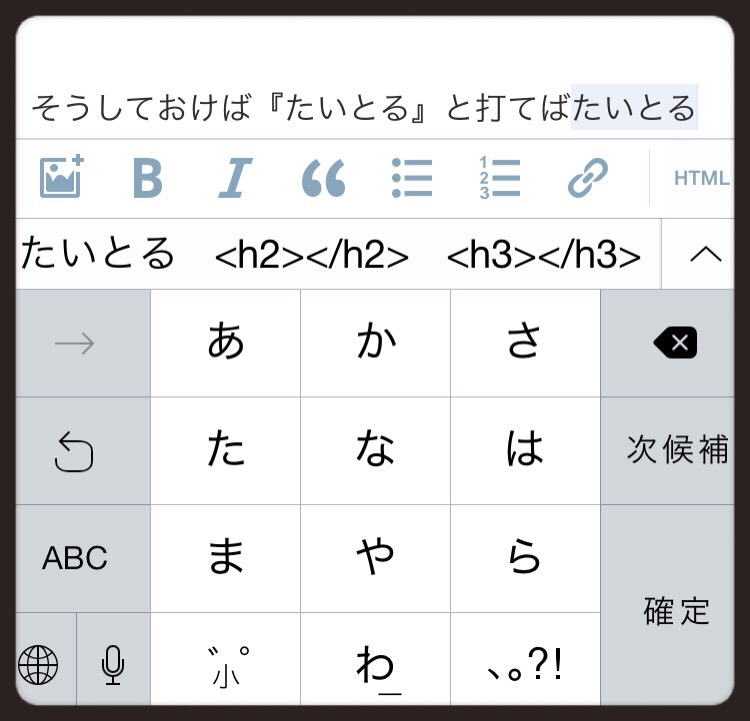Create a bulleted list
This screenshot has height=721, width=750.
pos(412,178)
